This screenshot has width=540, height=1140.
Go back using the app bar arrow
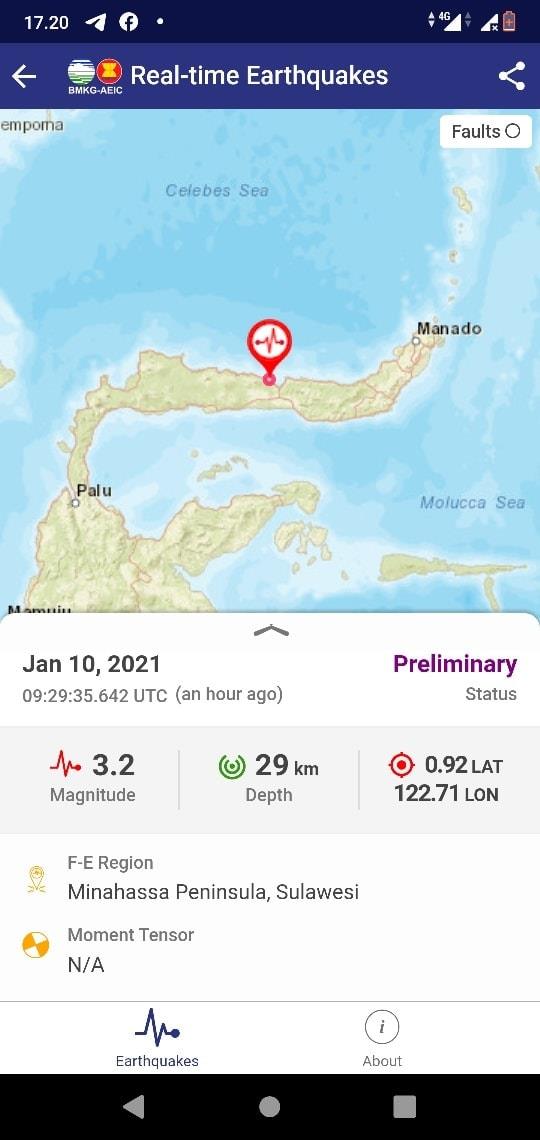click(24, 76)
